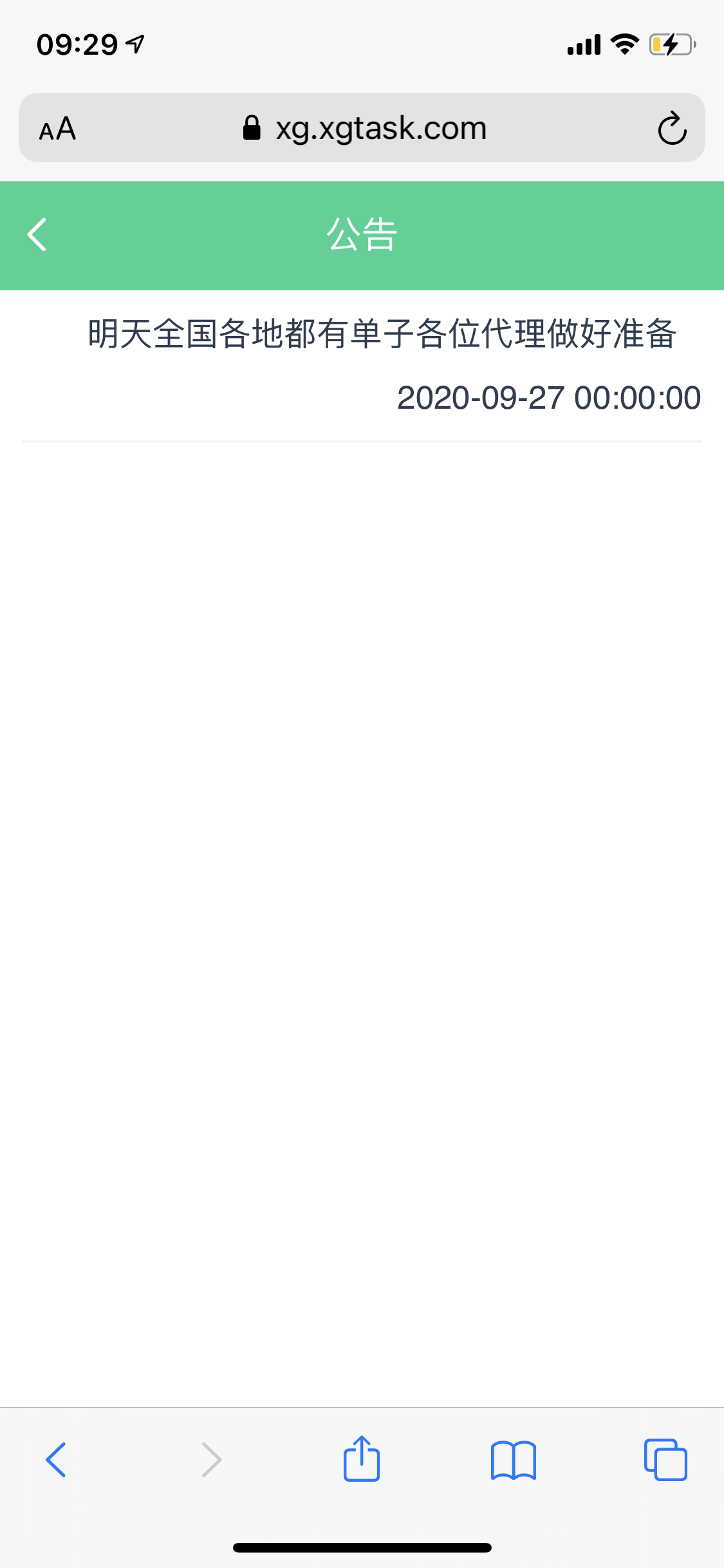Reload the xg.xgtask.com page
Image resolution: width=724 pixels, height=1568 pixels.
(673, 128)
